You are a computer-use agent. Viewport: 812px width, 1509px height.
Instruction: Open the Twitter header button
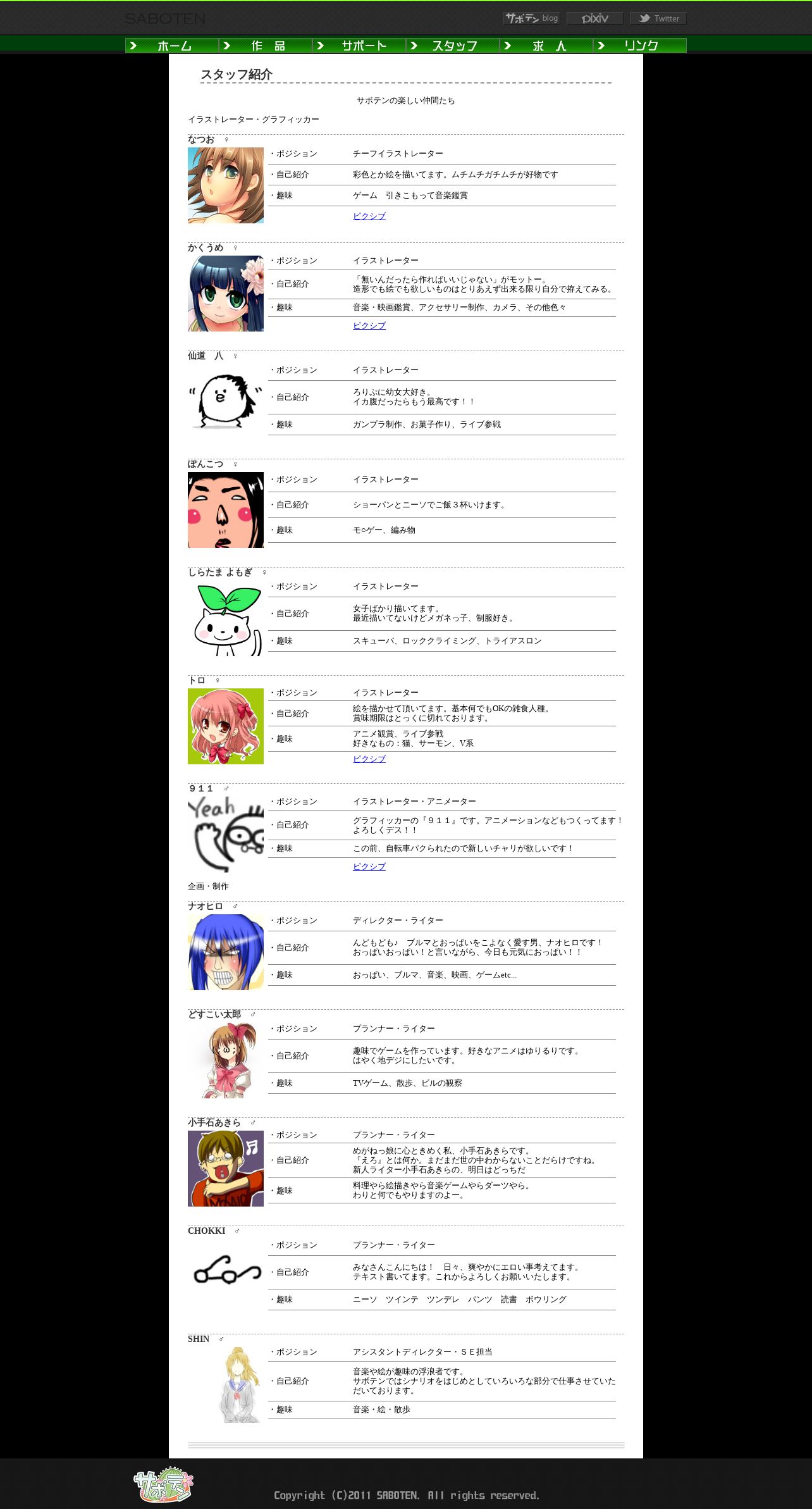(658, 18)
